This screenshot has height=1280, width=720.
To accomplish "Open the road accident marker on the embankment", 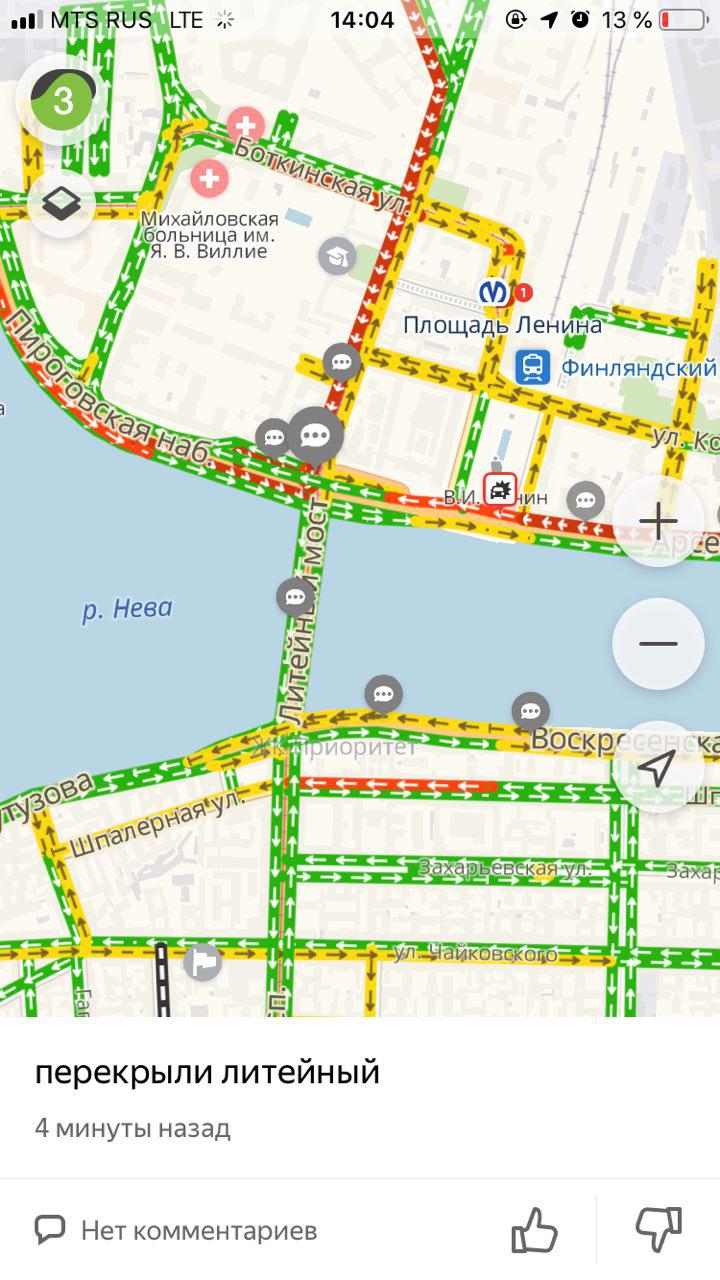I will pos(499,489).
